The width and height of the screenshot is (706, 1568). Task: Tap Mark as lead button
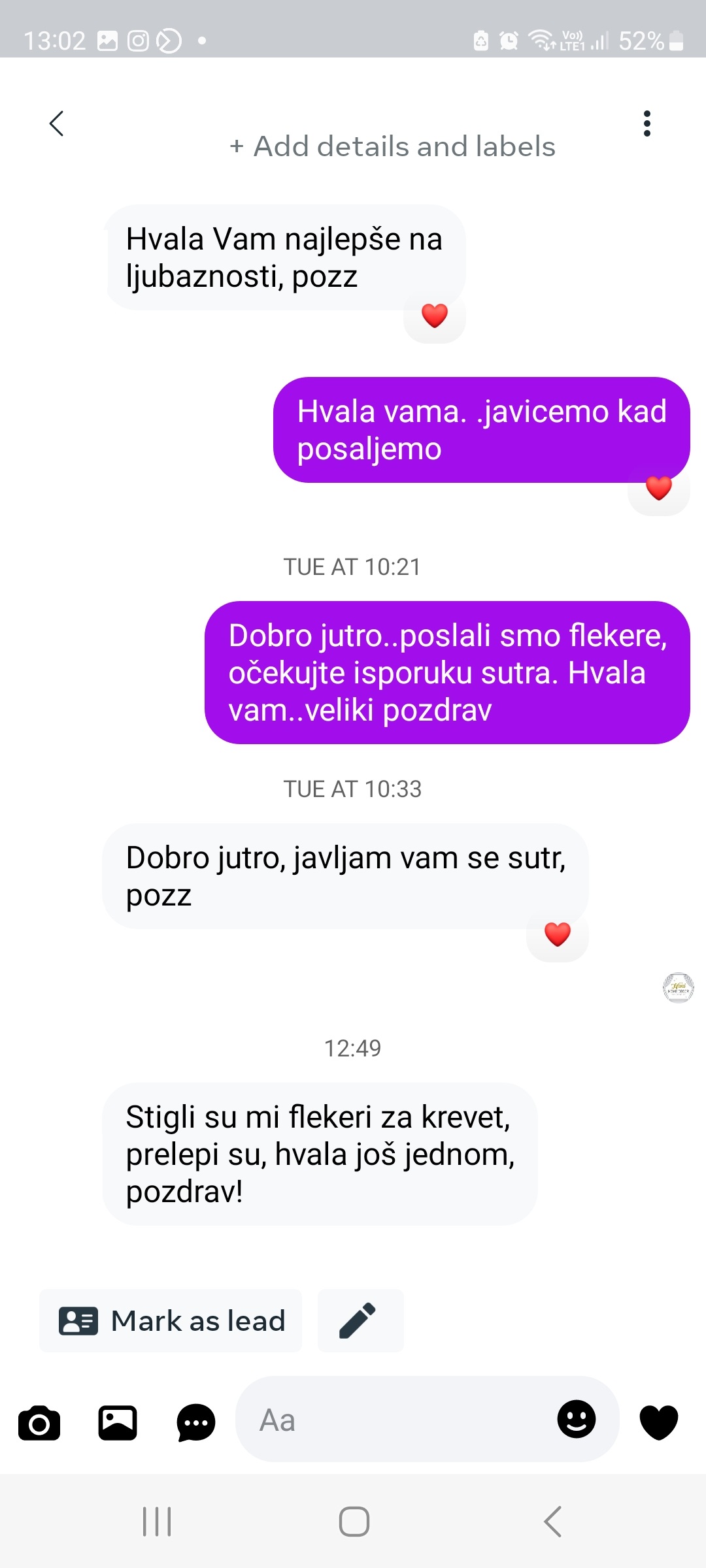click(x=171, y=1320)
